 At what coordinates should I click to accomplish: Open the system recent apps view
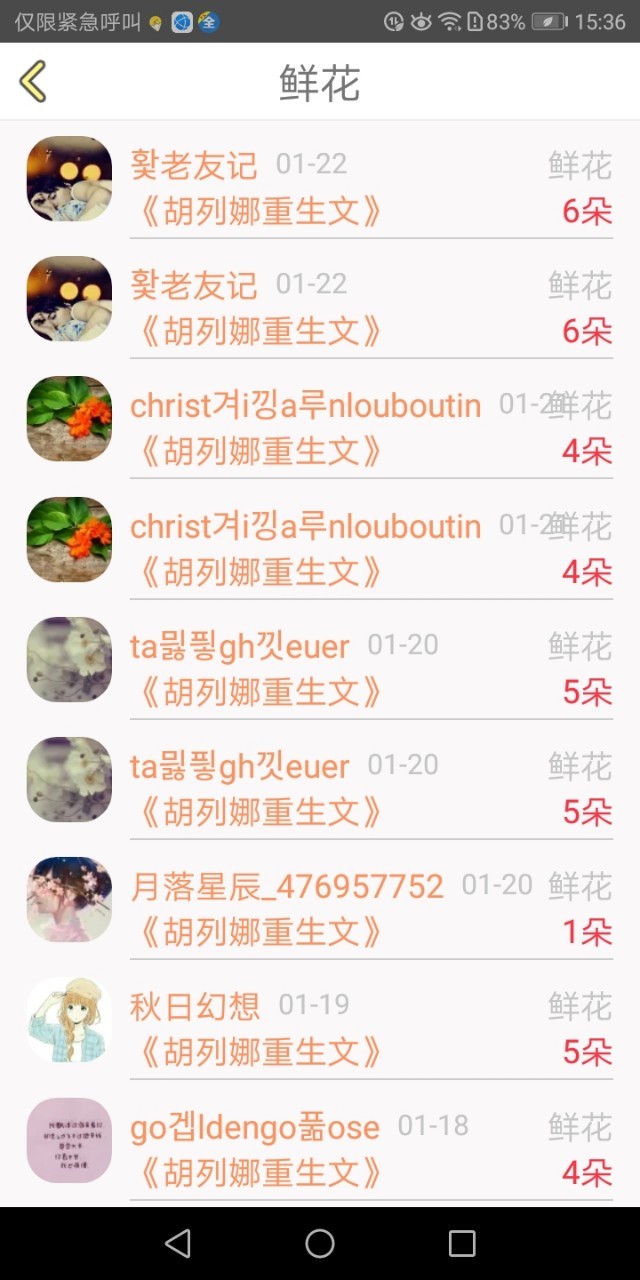(x=462, y=1243)
